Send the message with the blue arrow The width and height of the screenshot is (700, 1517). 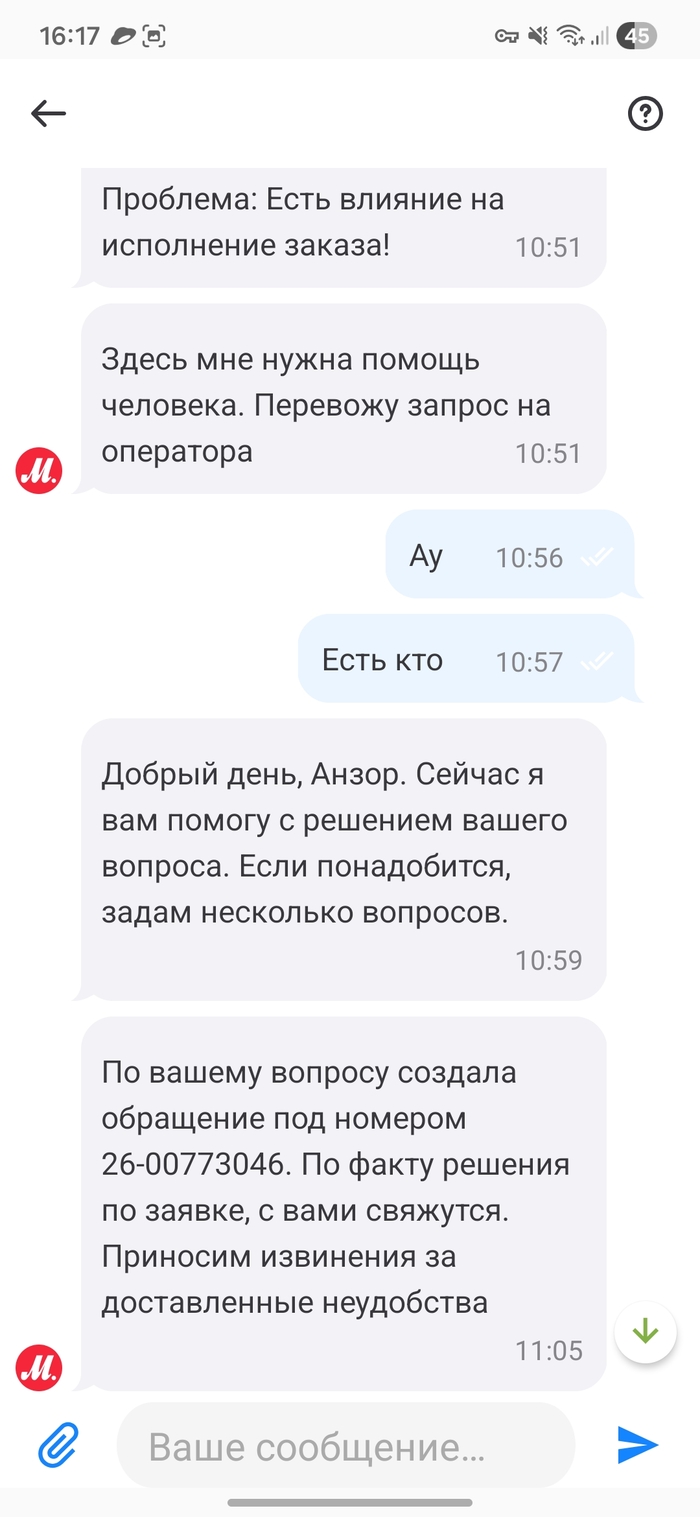click(637, 1444)
